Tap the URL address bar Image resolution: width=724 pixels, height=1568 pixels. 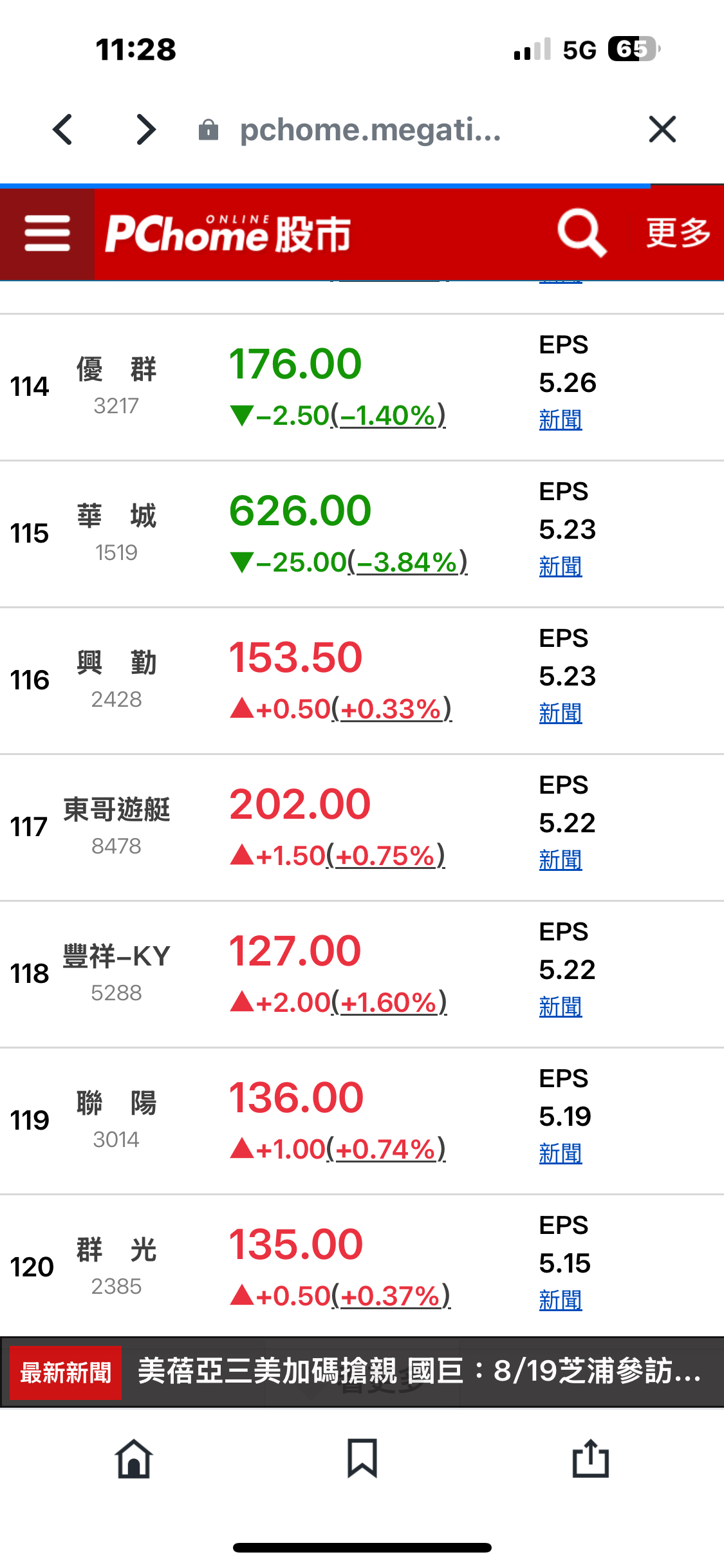pos(370,129)
